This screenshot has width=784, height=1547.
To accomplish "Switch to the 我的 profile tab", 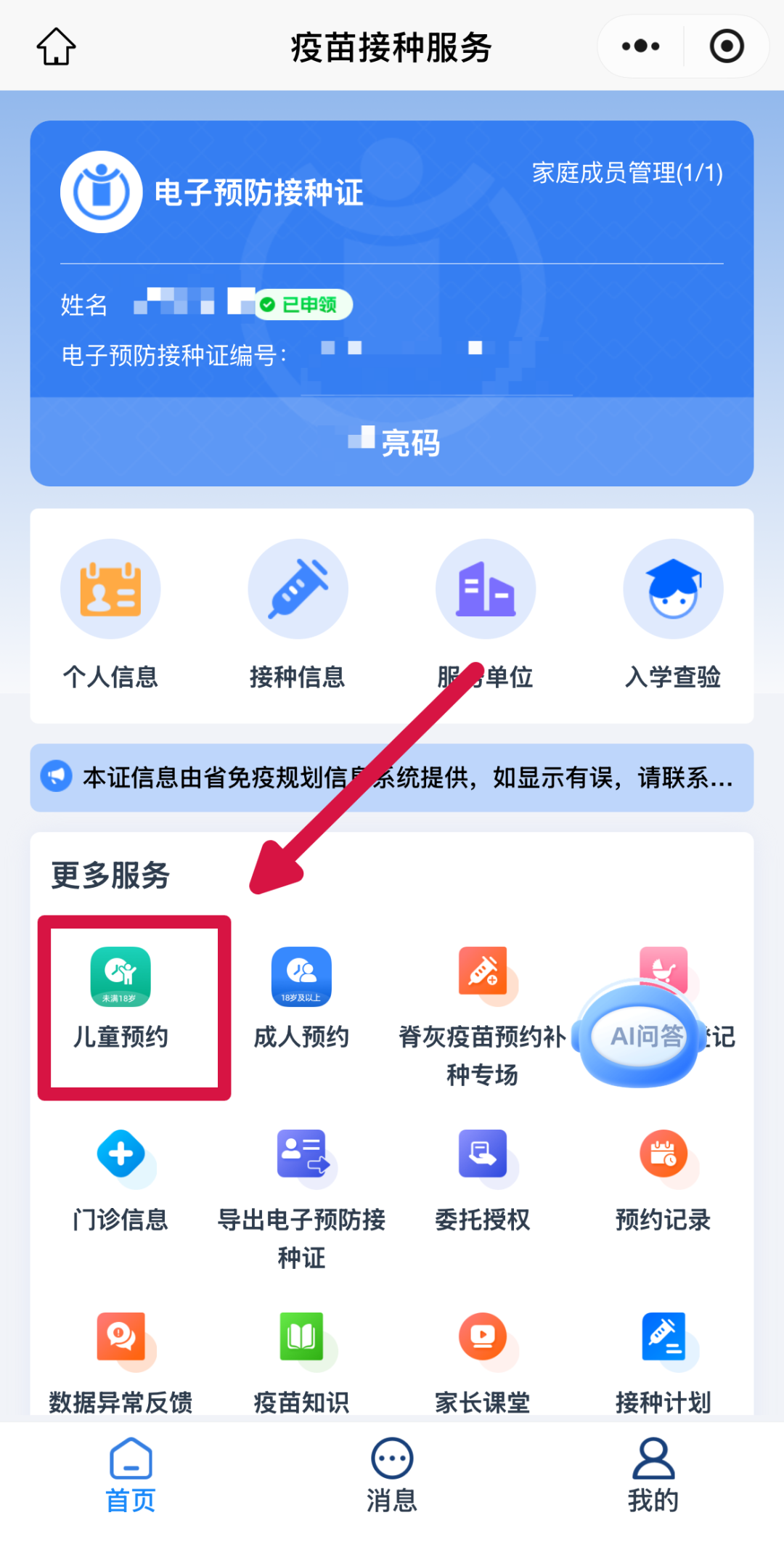I will [x=653, y=1475].
